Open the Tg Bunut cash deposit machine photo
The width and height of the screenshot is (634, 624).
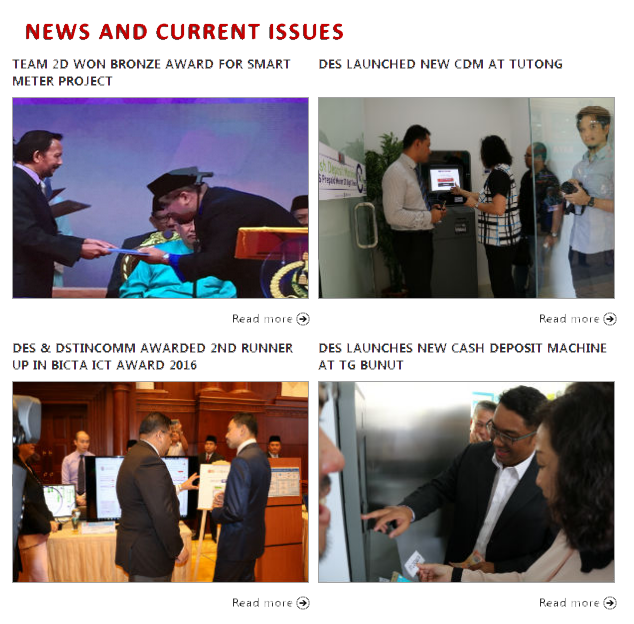click(466, 482)
